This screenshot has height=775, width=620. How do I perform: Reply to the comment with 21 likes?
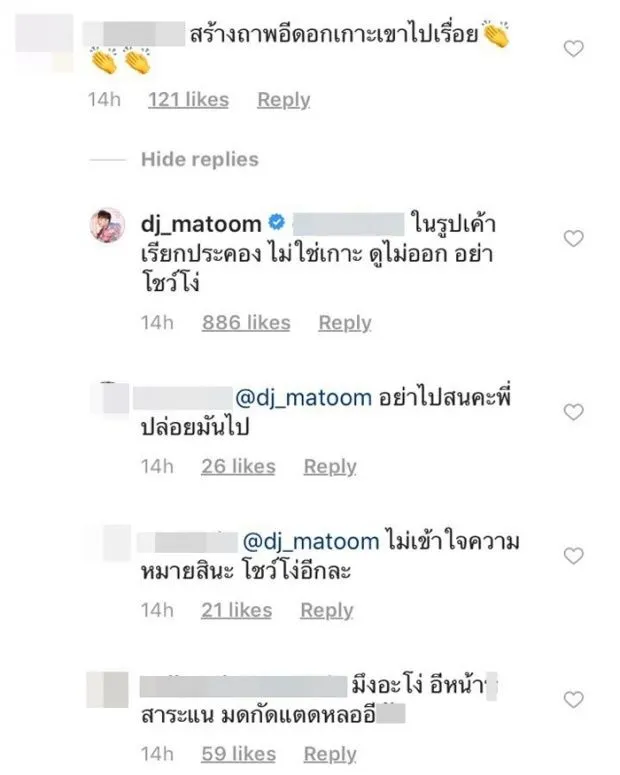[x=327, y=611]
